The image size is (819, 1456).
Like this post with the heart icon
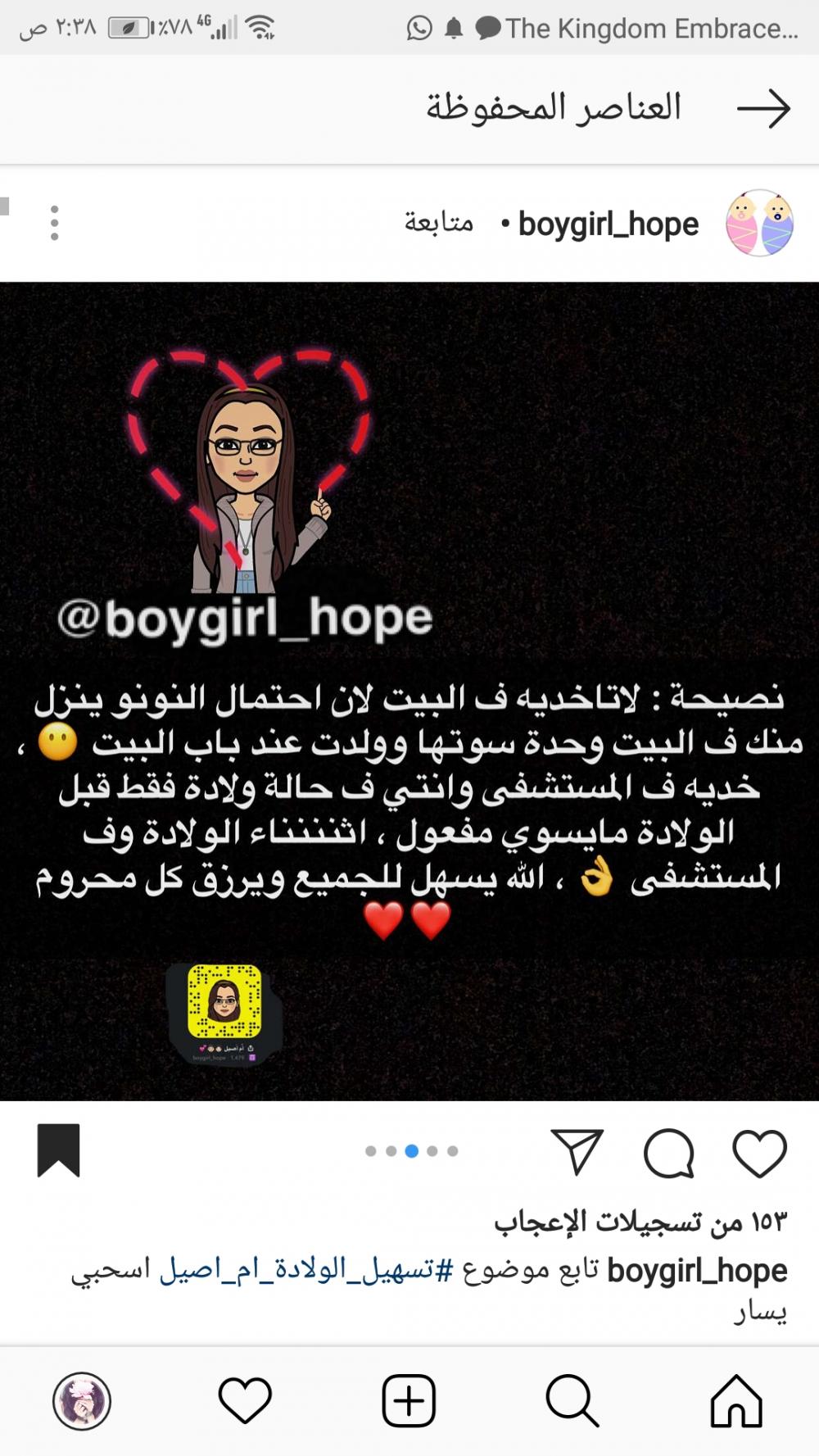tap(759, 1153)
